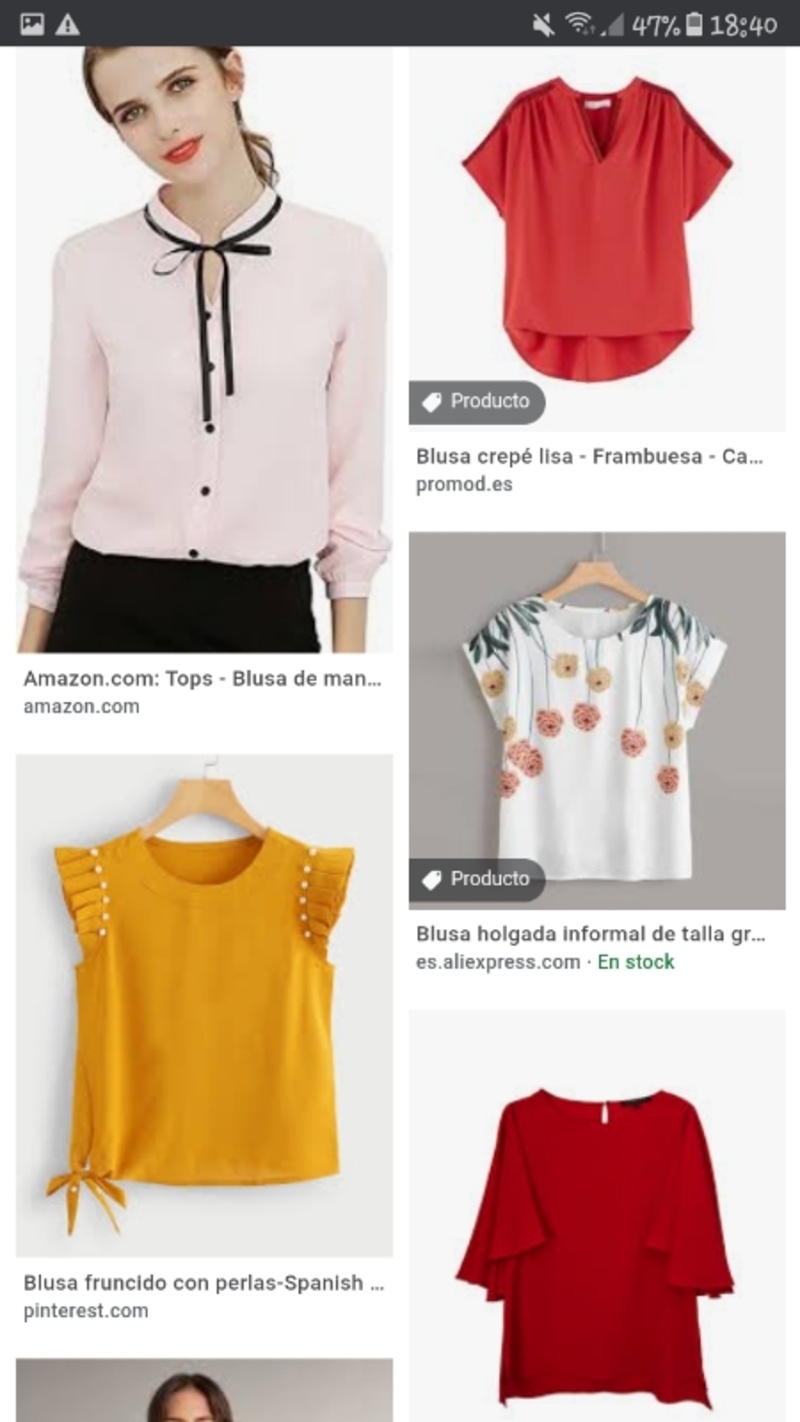800x1422 pixels.
Task: Visit the amazon.com source link
Action: 81,707
